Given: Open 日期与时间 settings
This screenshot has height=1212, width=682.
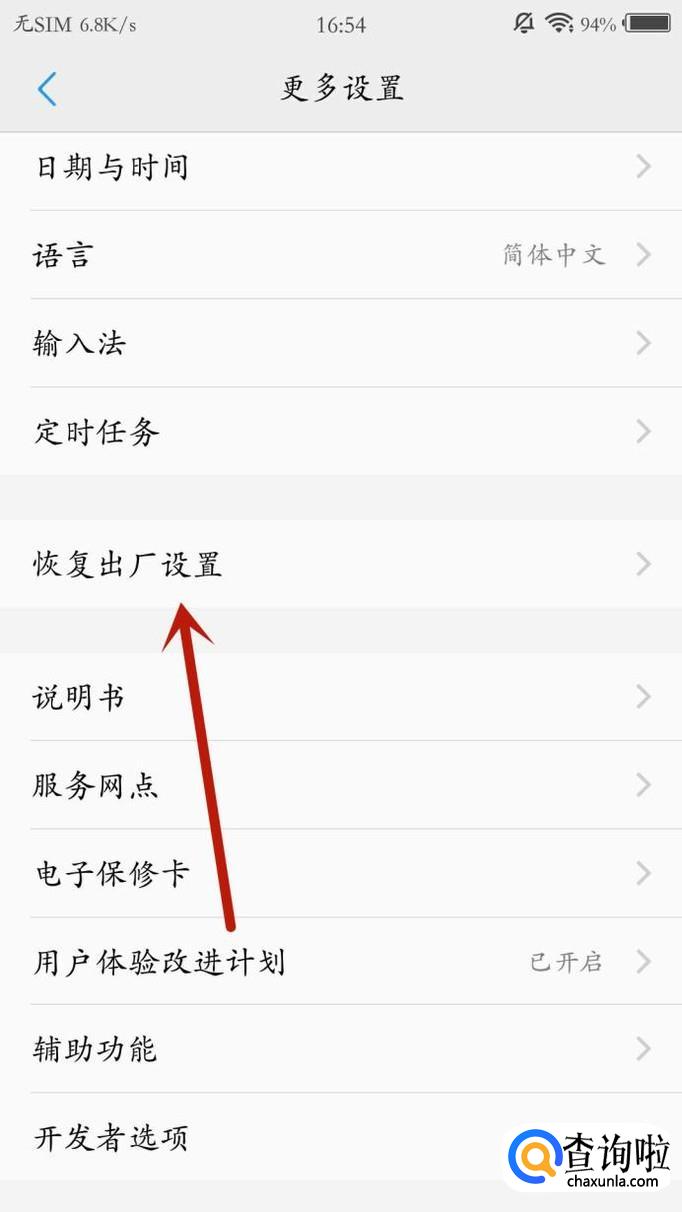Looking at the screenshot, I should tap(340, 167).
